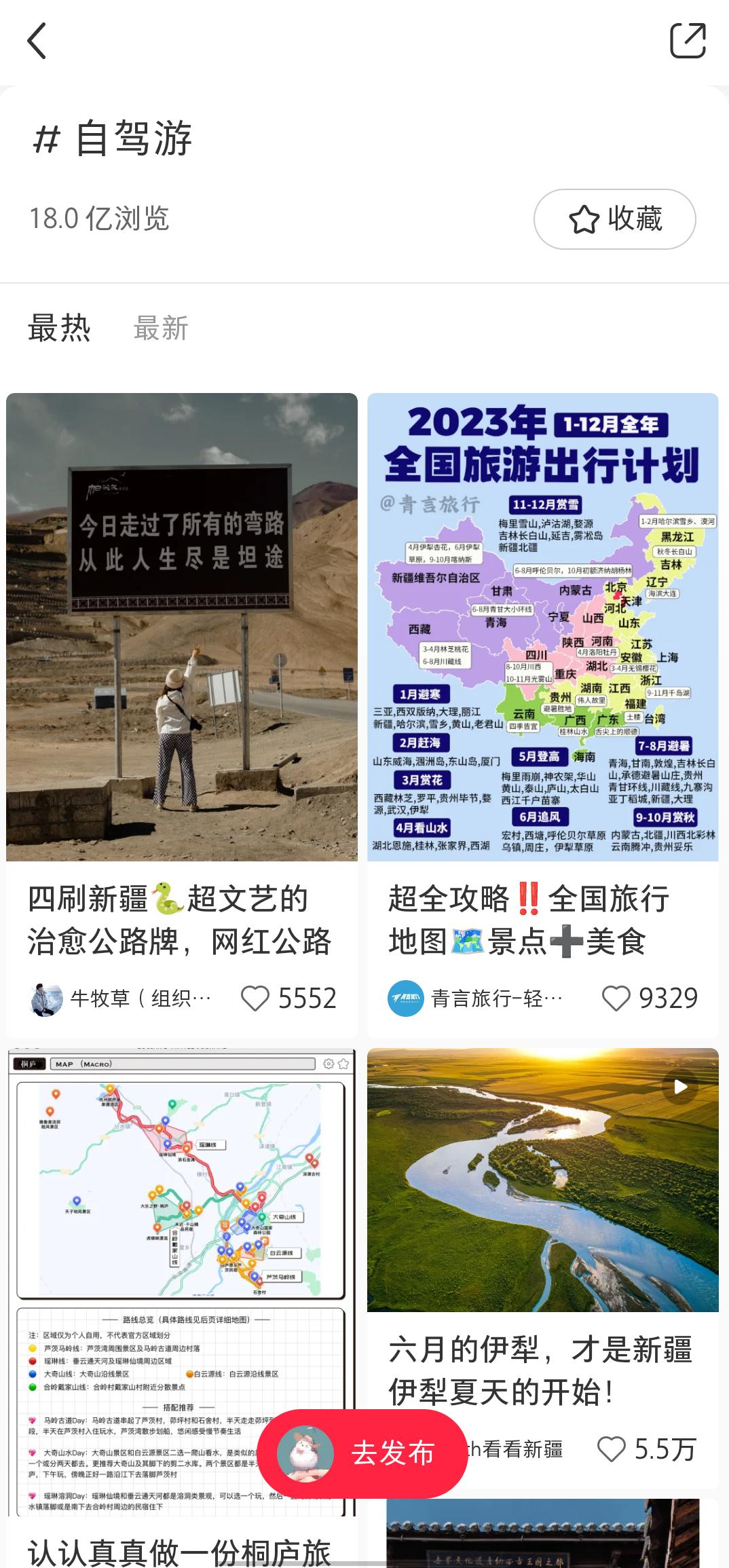Open the 2023全国旅游出行计划 map post
This screenshot has width=729, height=1568.
click(x=543, y=627)
